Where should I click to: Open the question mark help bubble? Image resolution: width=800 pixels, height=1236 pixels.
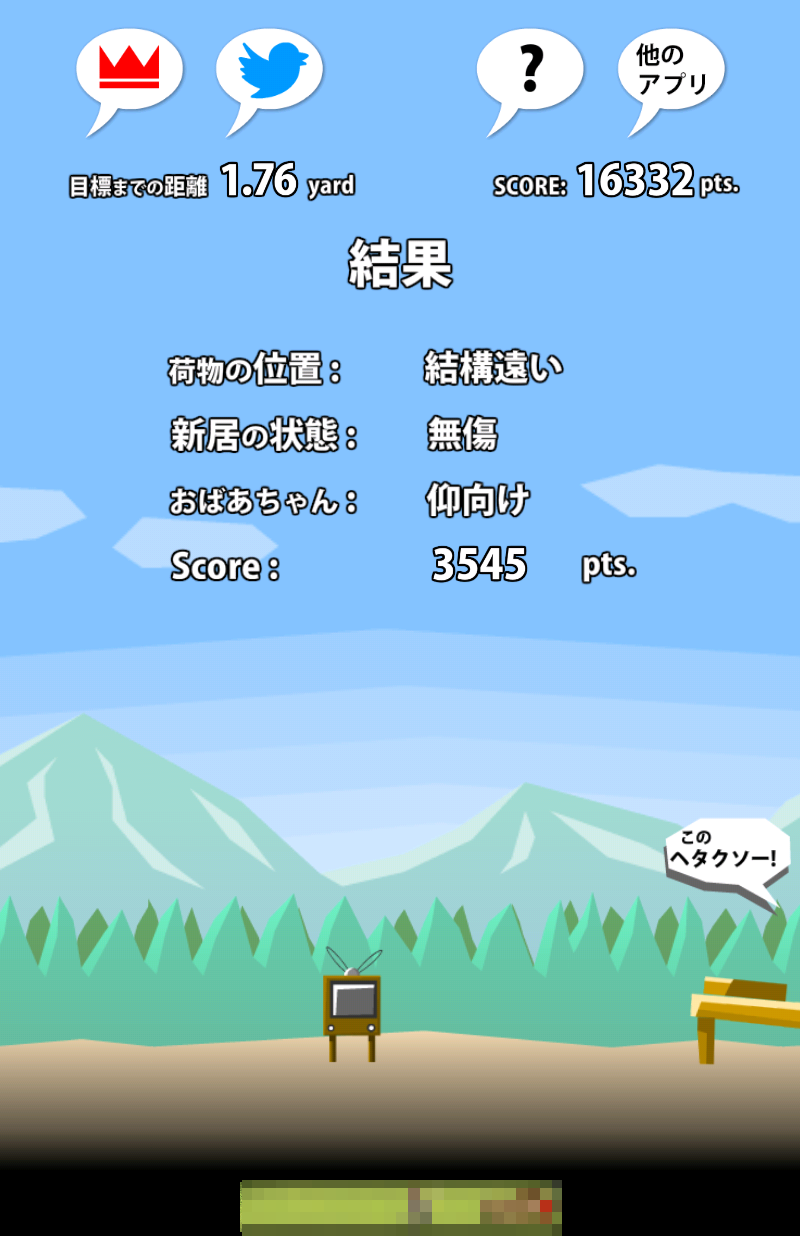point(530,70)
